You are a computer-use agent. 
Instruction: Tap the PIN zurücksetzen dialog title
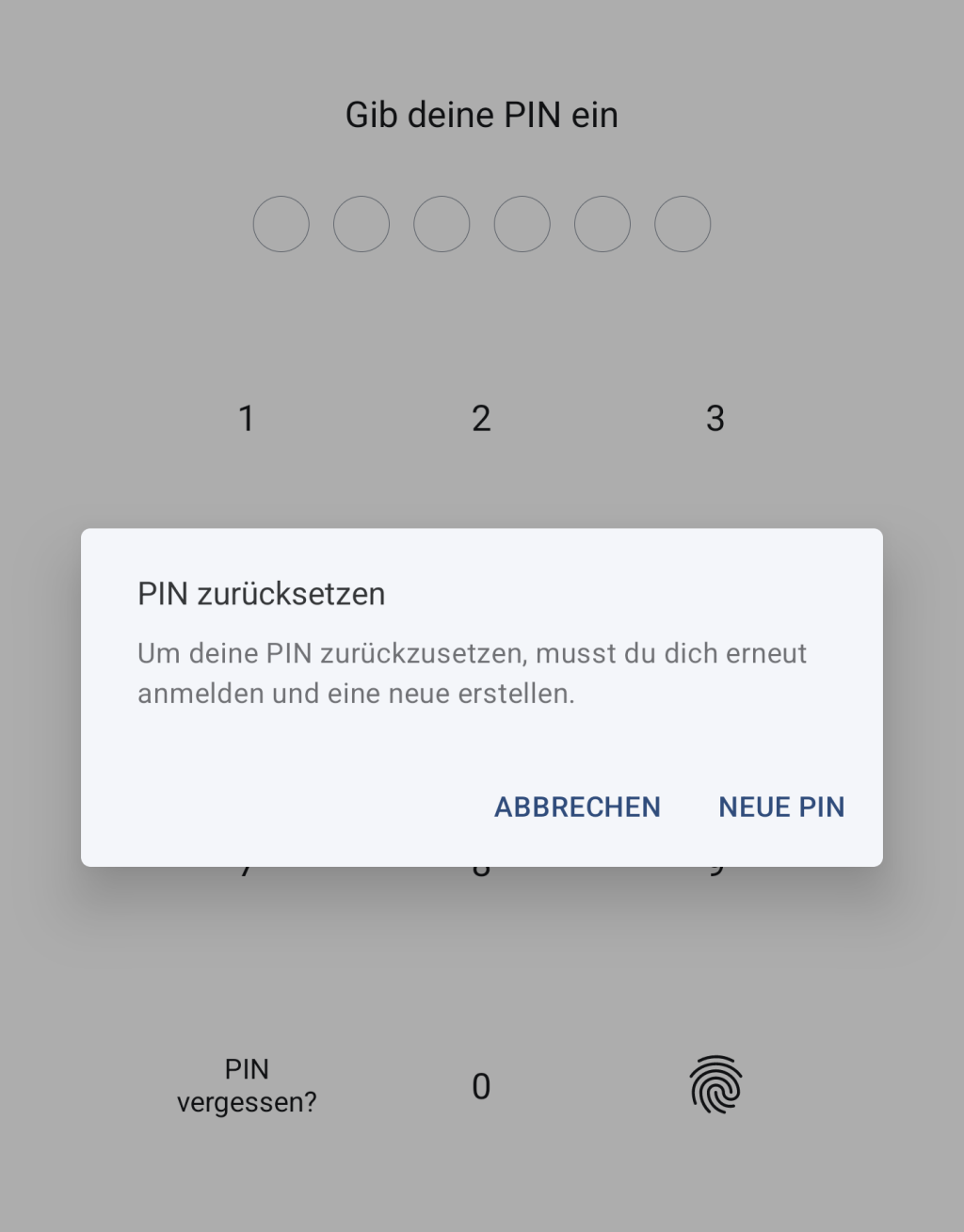coord(261,594)
